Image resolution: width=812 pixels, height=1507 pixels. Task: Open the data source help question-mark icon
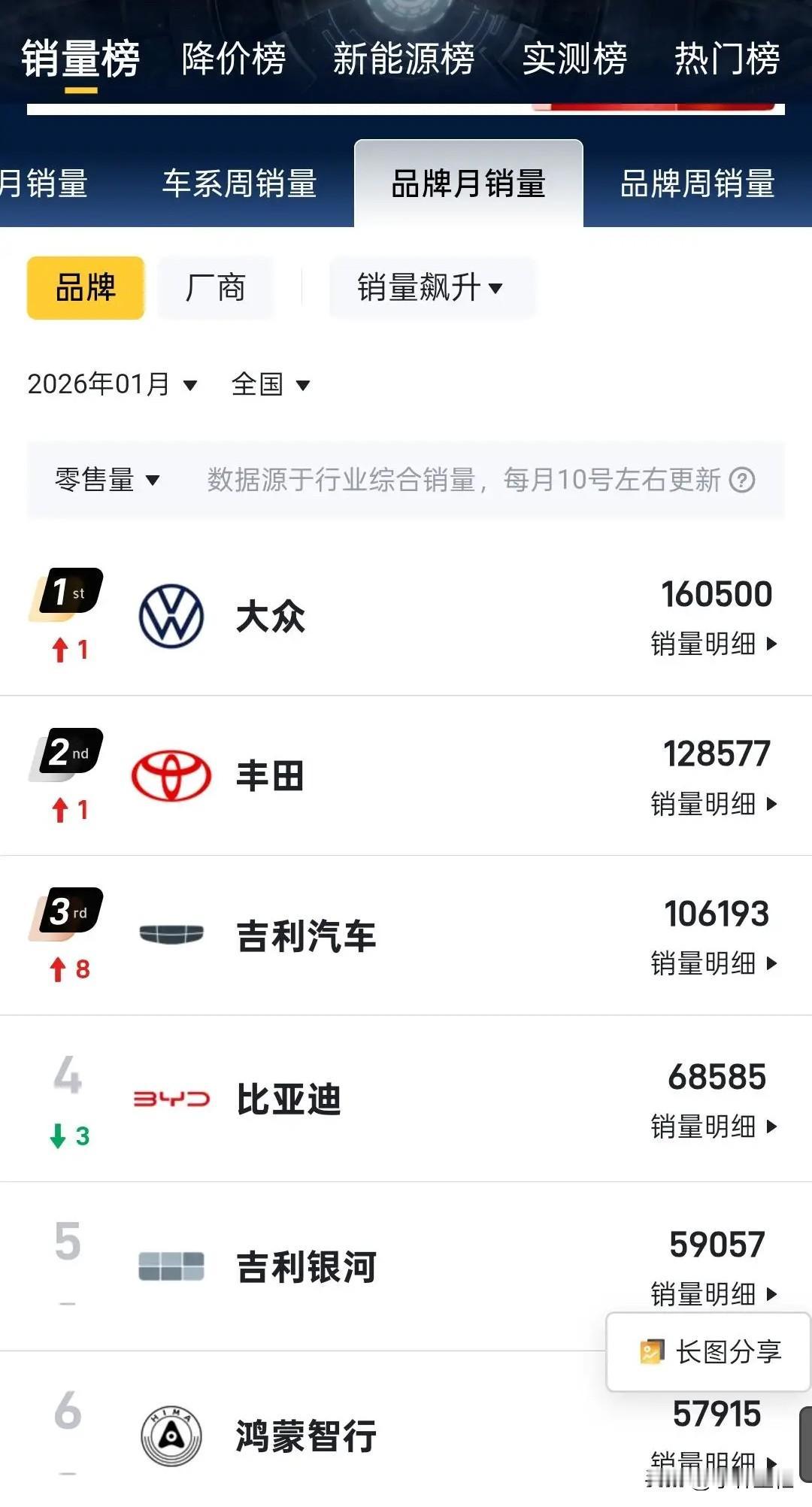743,479
